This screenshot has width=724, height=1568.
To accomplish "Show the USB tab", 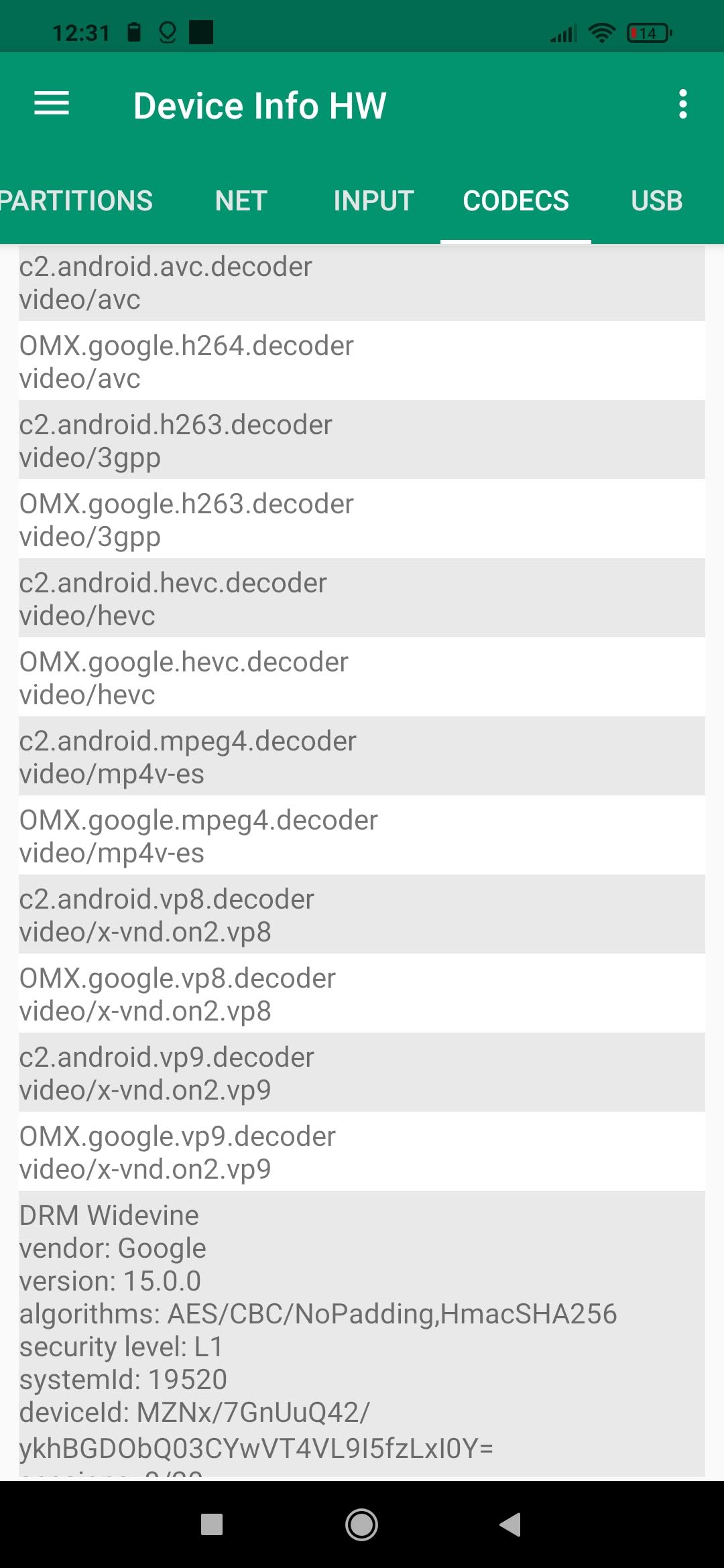I will point(656,201).
